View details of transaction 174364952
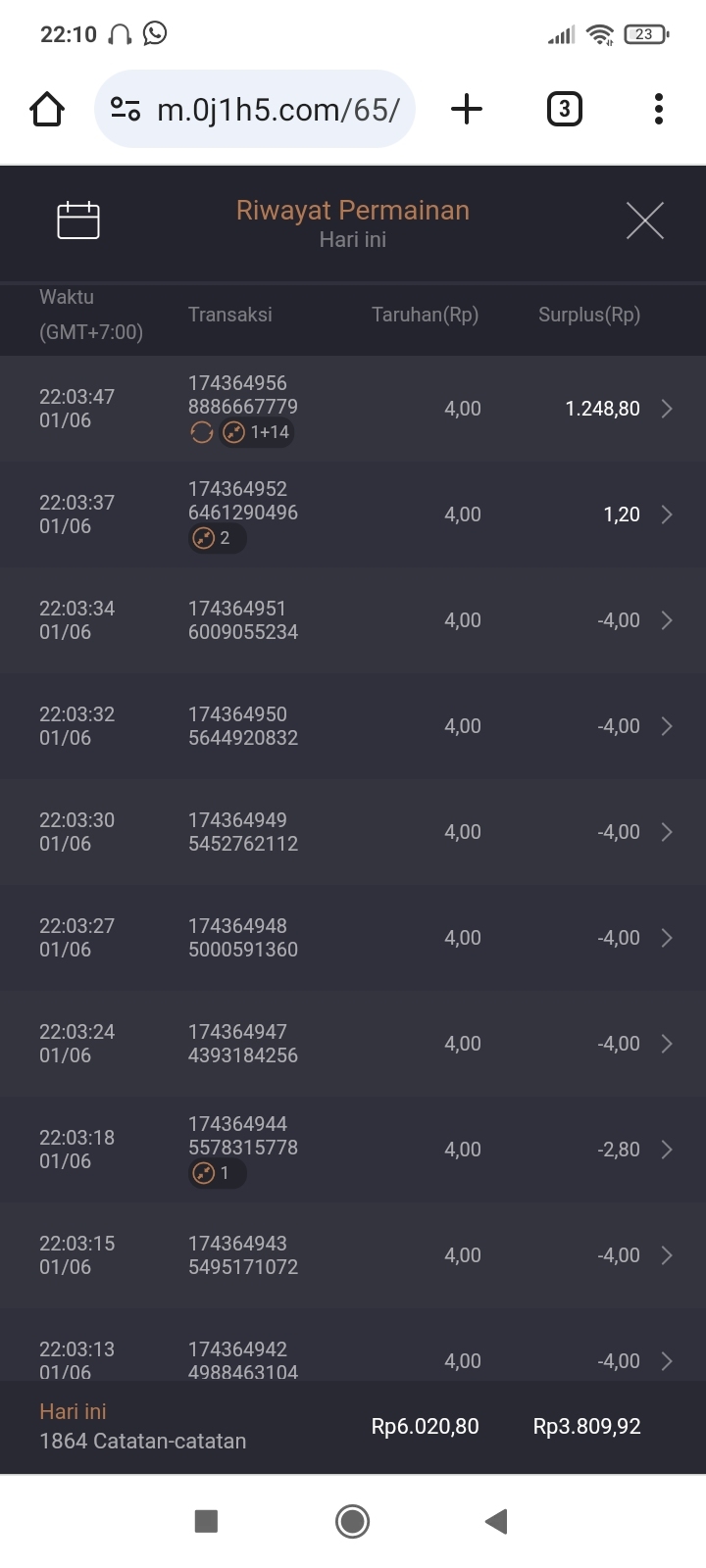 click(353, 514)
